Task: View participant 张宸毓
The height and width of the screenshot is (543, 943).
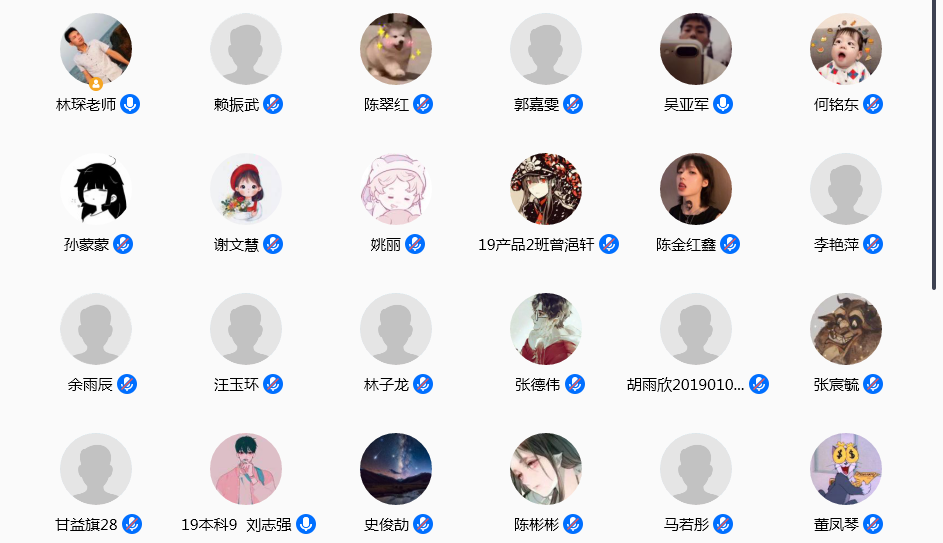Action: tap(846, 329)
